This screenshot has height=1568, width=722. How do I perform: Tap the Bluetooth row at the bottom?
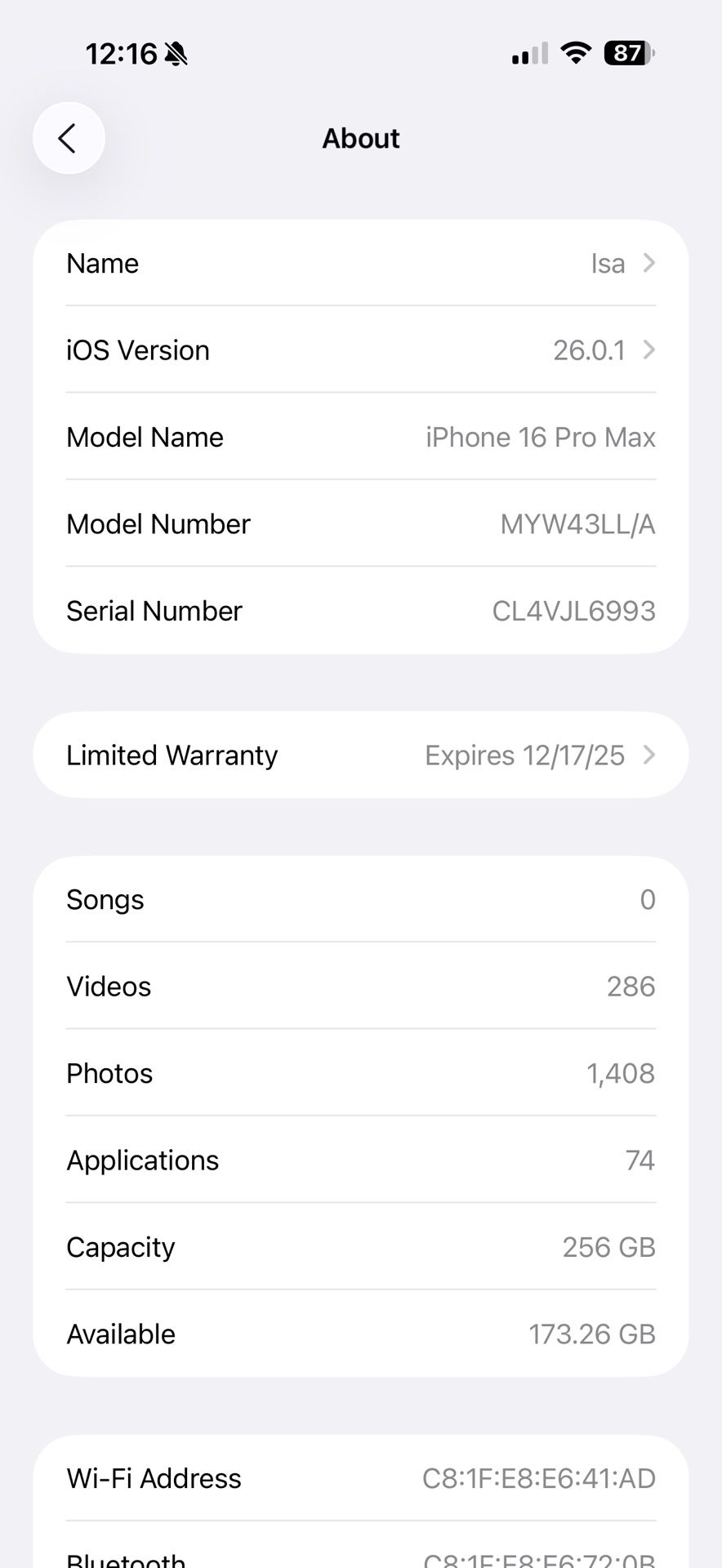pyautogui.click(x=361, y=1556)
